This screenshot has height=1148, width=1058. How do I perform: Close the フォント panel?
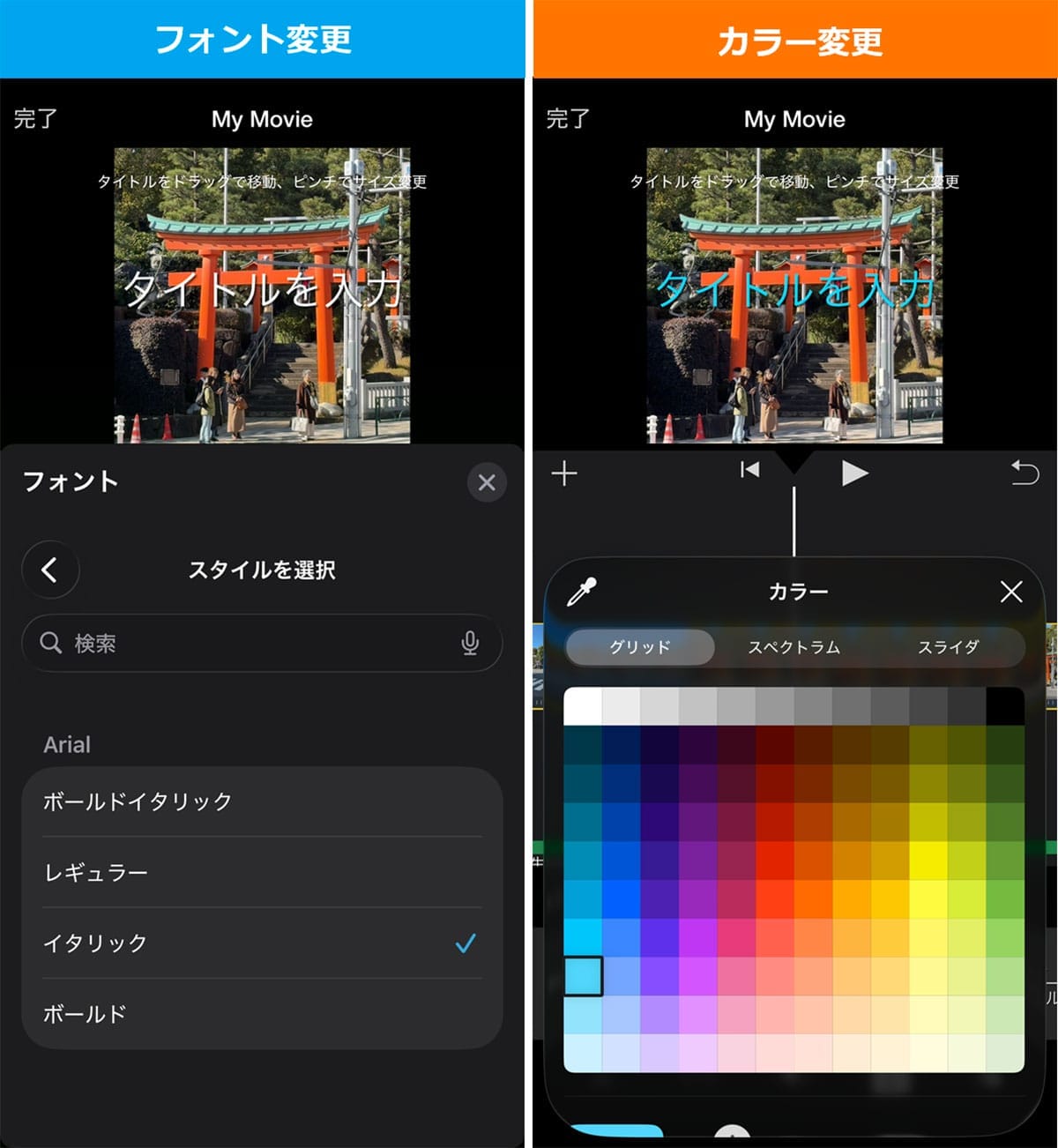(x=486, y=482)
